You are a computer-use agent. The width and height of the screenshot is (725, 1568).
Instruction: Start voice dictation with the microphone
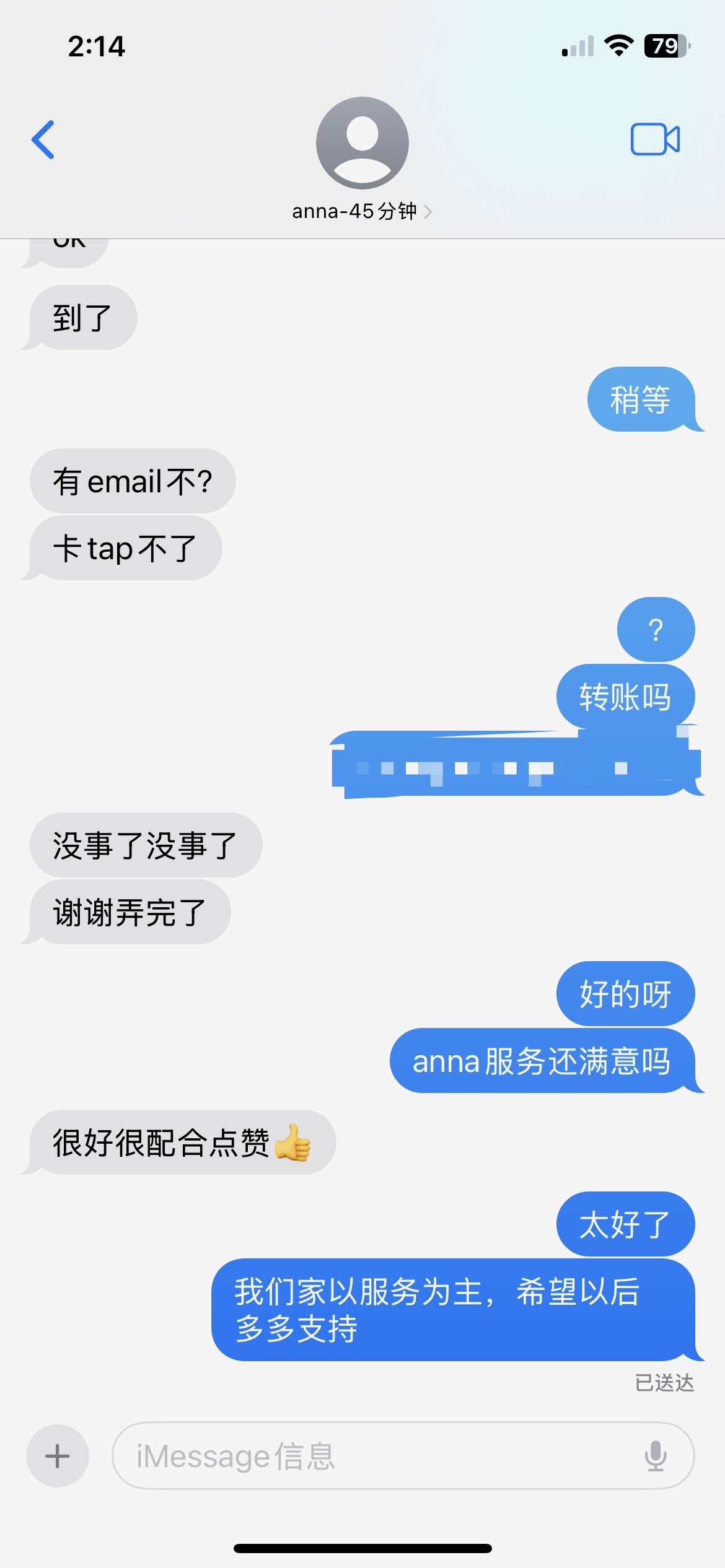pyautogui.click(x=655, y=1455)
